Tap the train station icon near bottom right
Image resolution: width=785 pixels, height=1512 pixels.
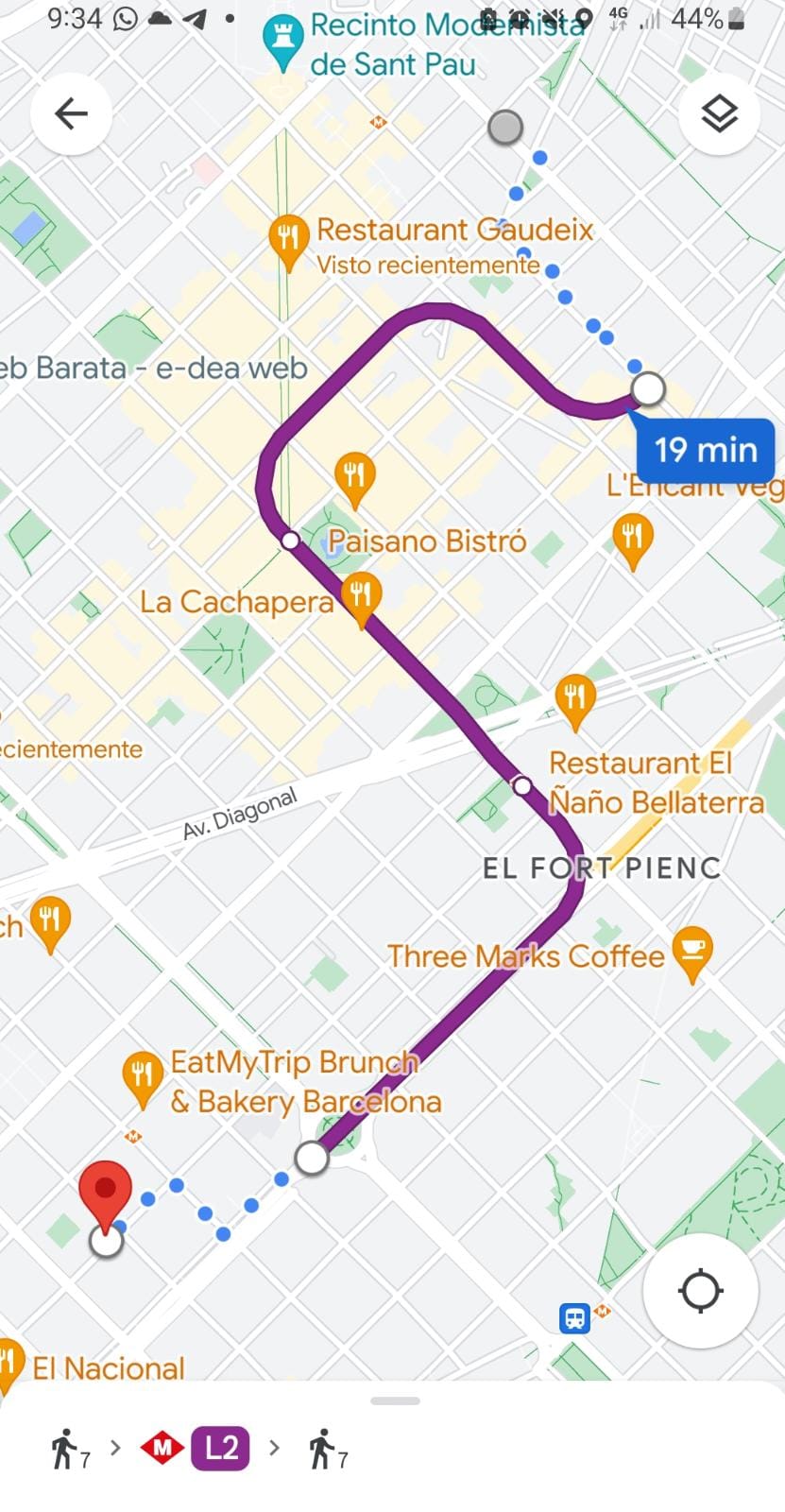coord(574,1317)
